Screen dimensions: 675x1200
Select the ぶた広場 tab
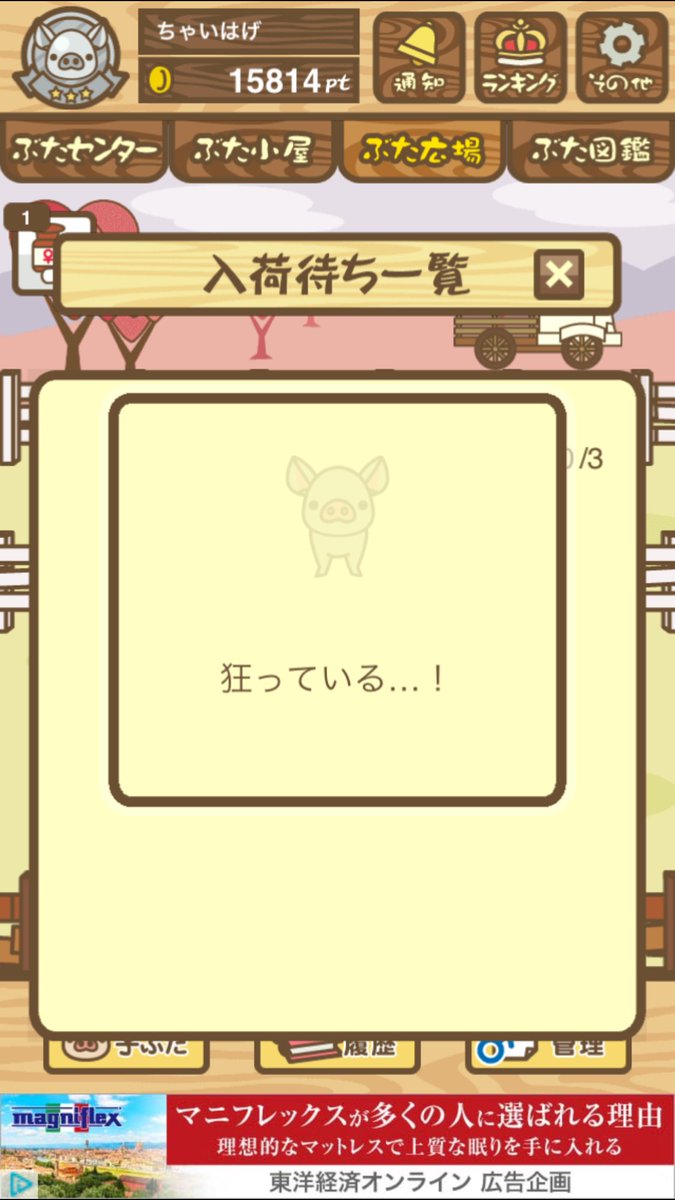[x=422, y=151]
